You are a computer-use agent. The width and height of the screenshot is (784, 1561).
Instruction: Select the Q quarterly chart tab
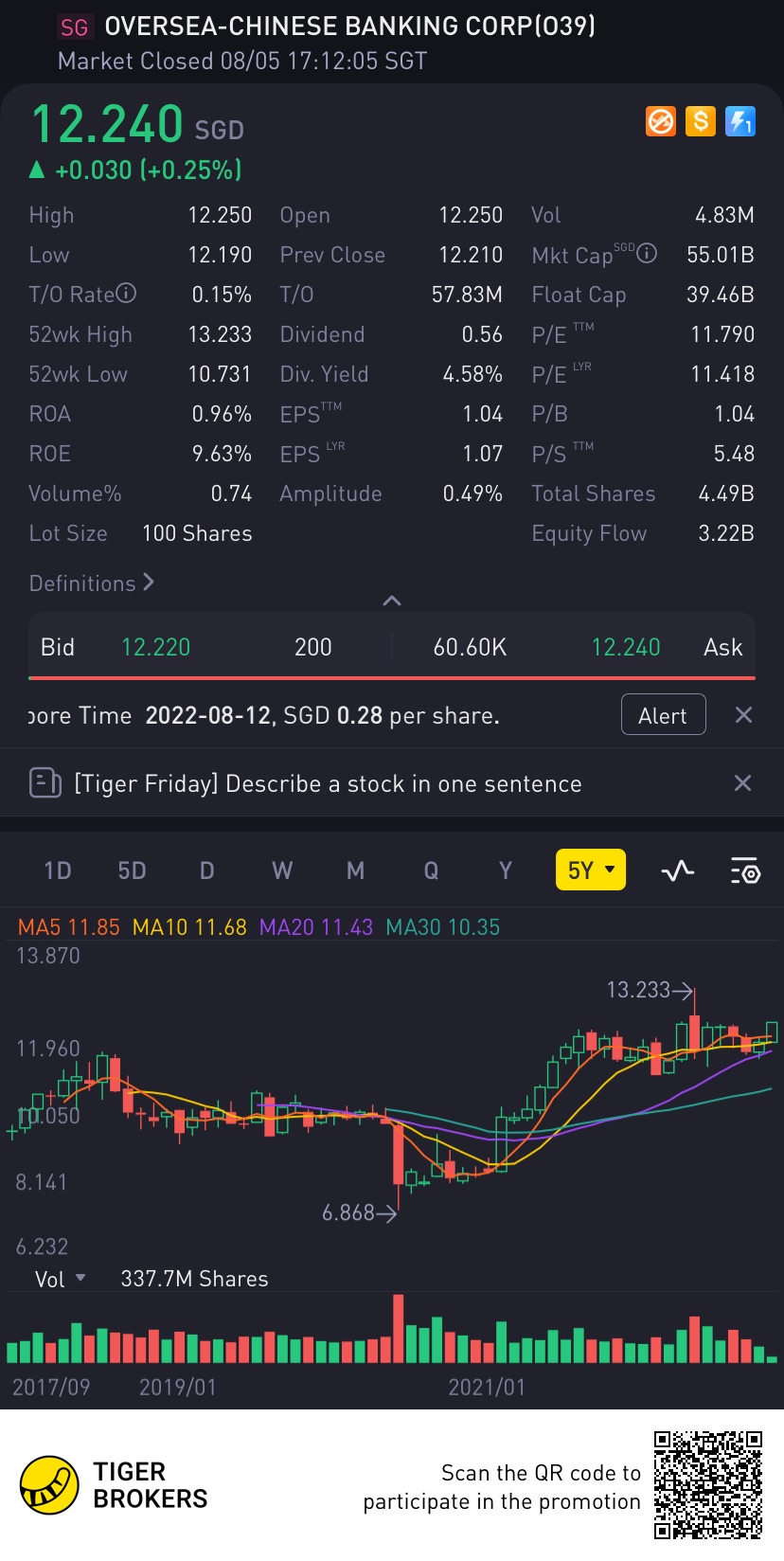431,870
